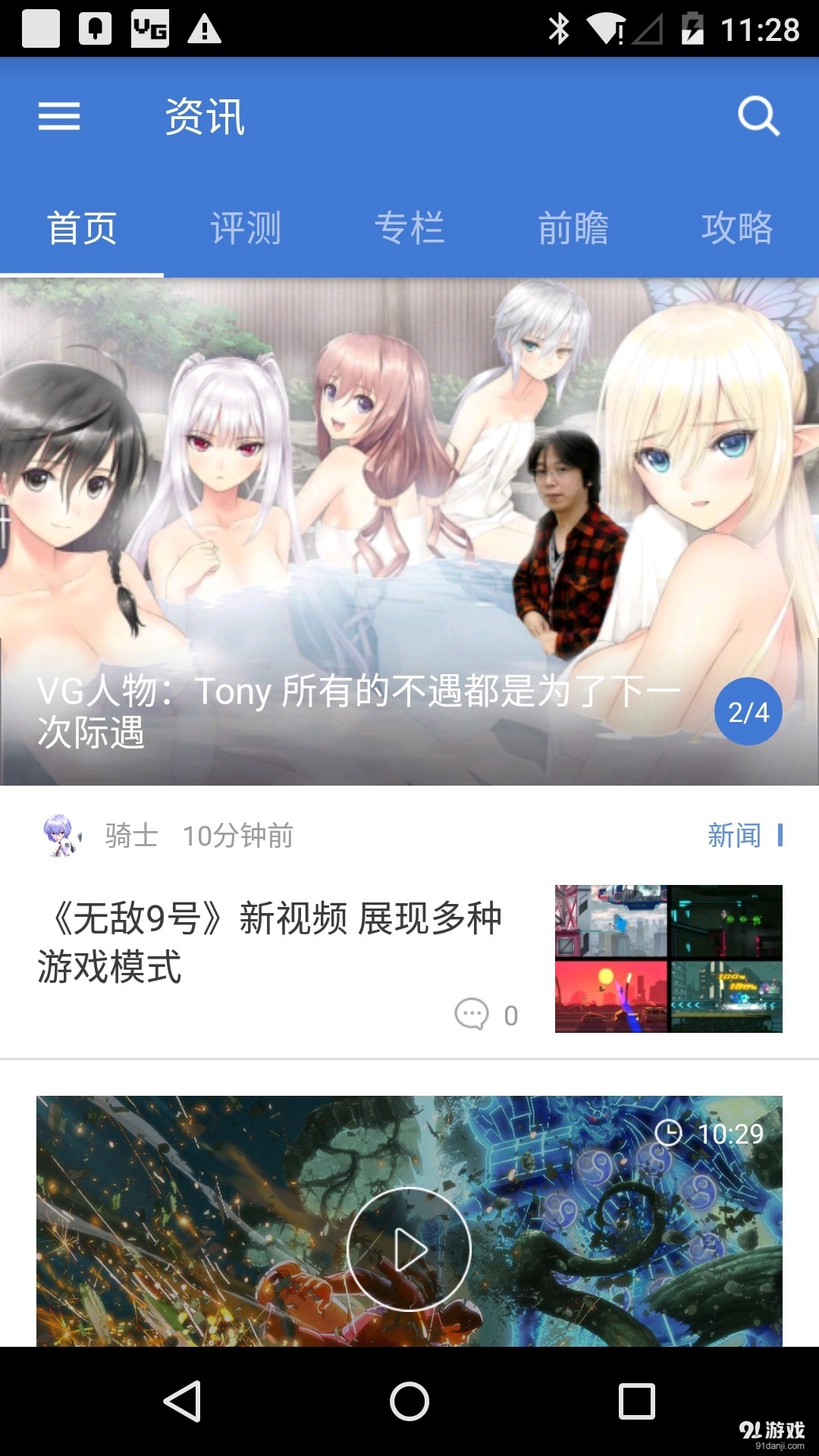Open the navigation drawer menu
819x1456 pixels.
pos(58,118)
